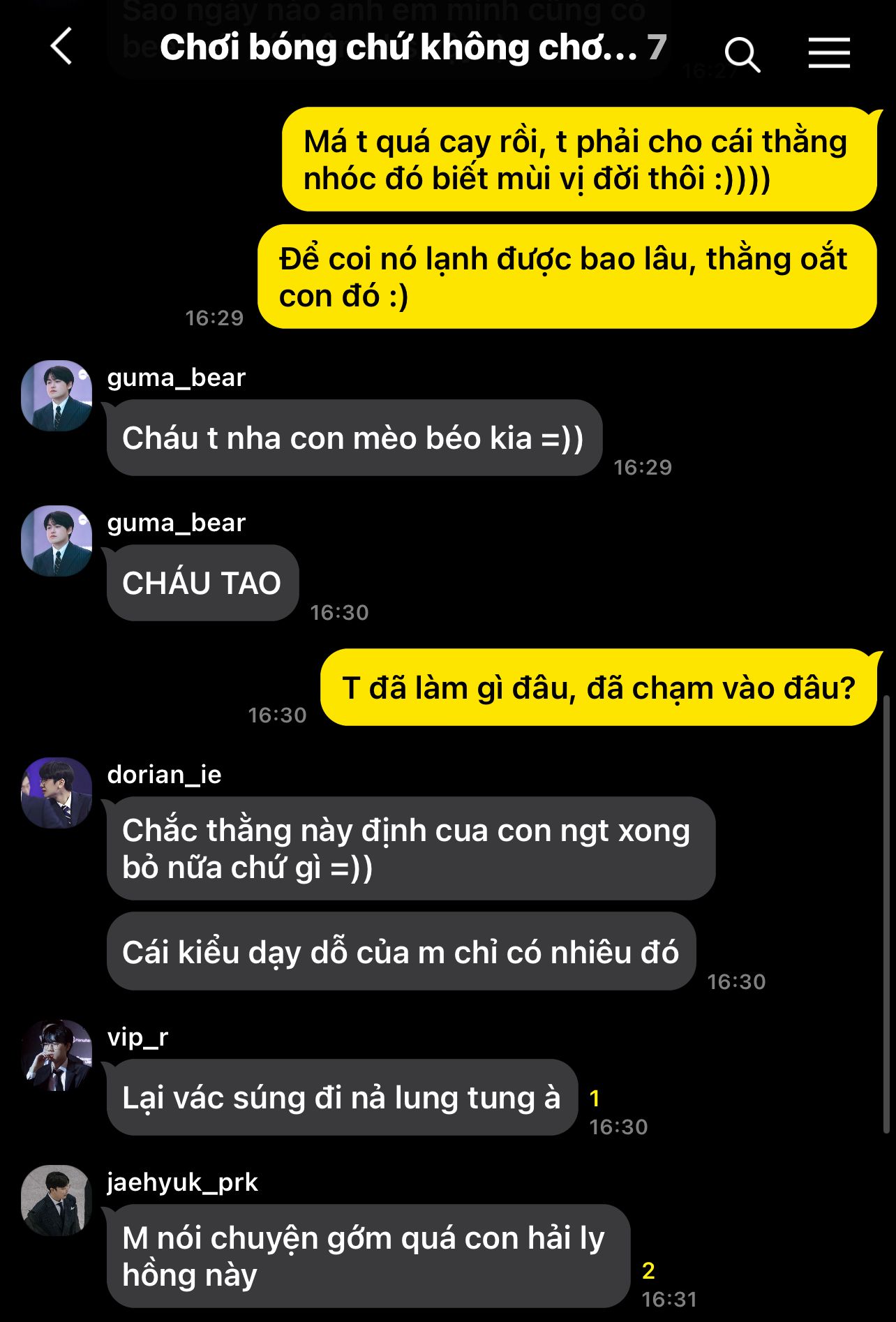
Task: Search messages in this chat
Action: point(741,53)
